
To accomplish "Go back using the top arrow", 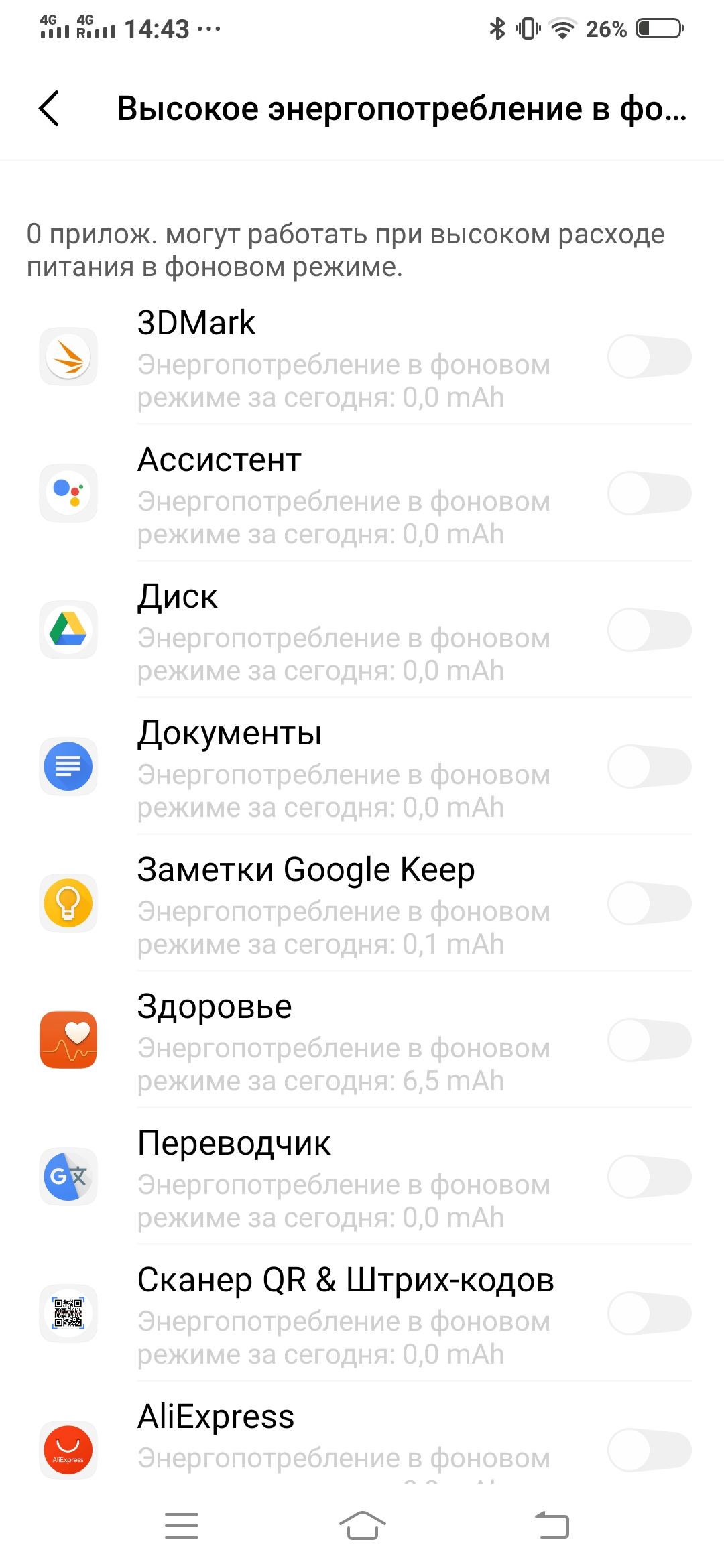I will point(49,109).
